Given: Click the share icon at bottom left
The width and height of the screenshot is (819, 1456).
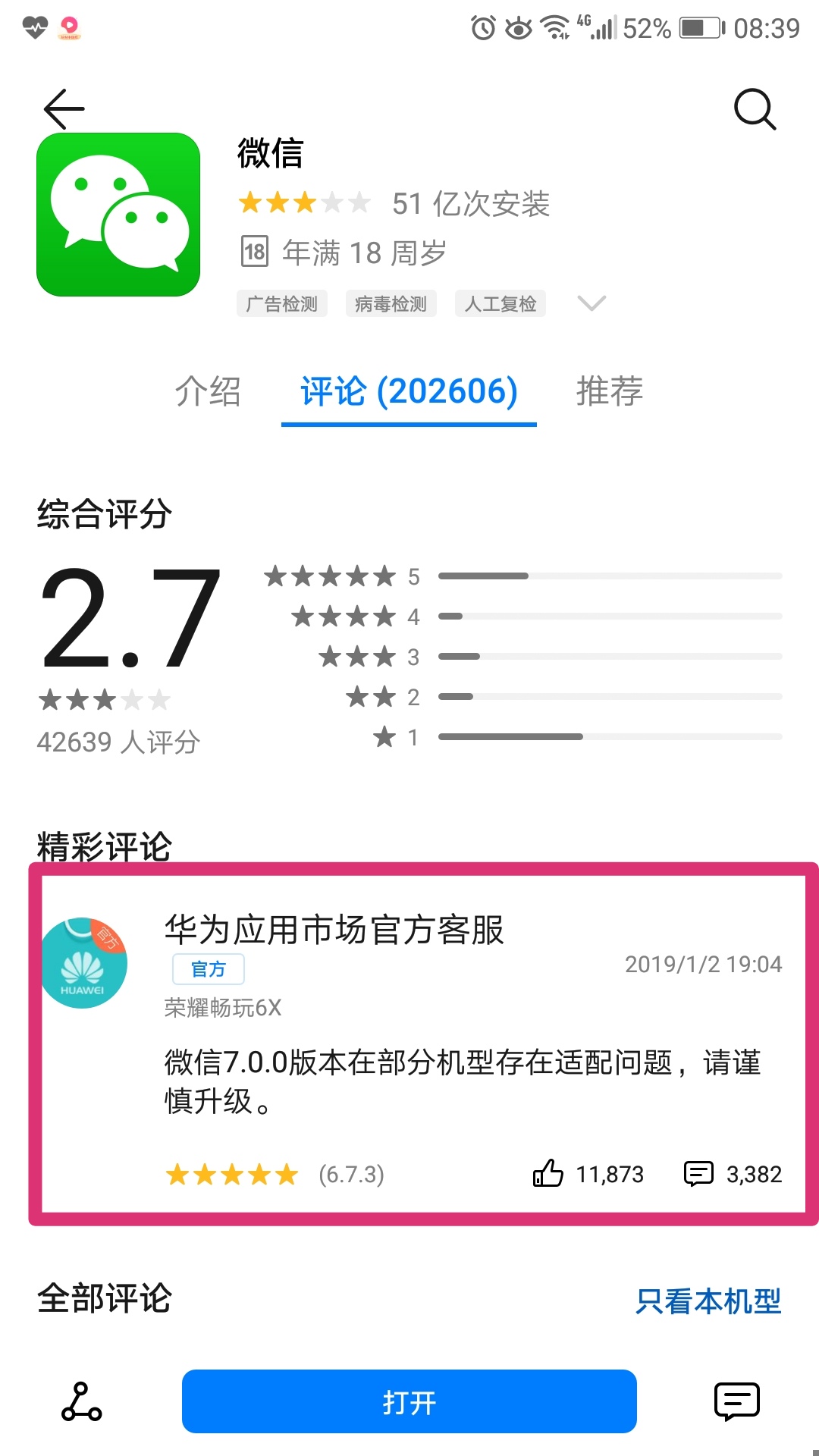Looking at the screenshot, I should (79, 1401).
